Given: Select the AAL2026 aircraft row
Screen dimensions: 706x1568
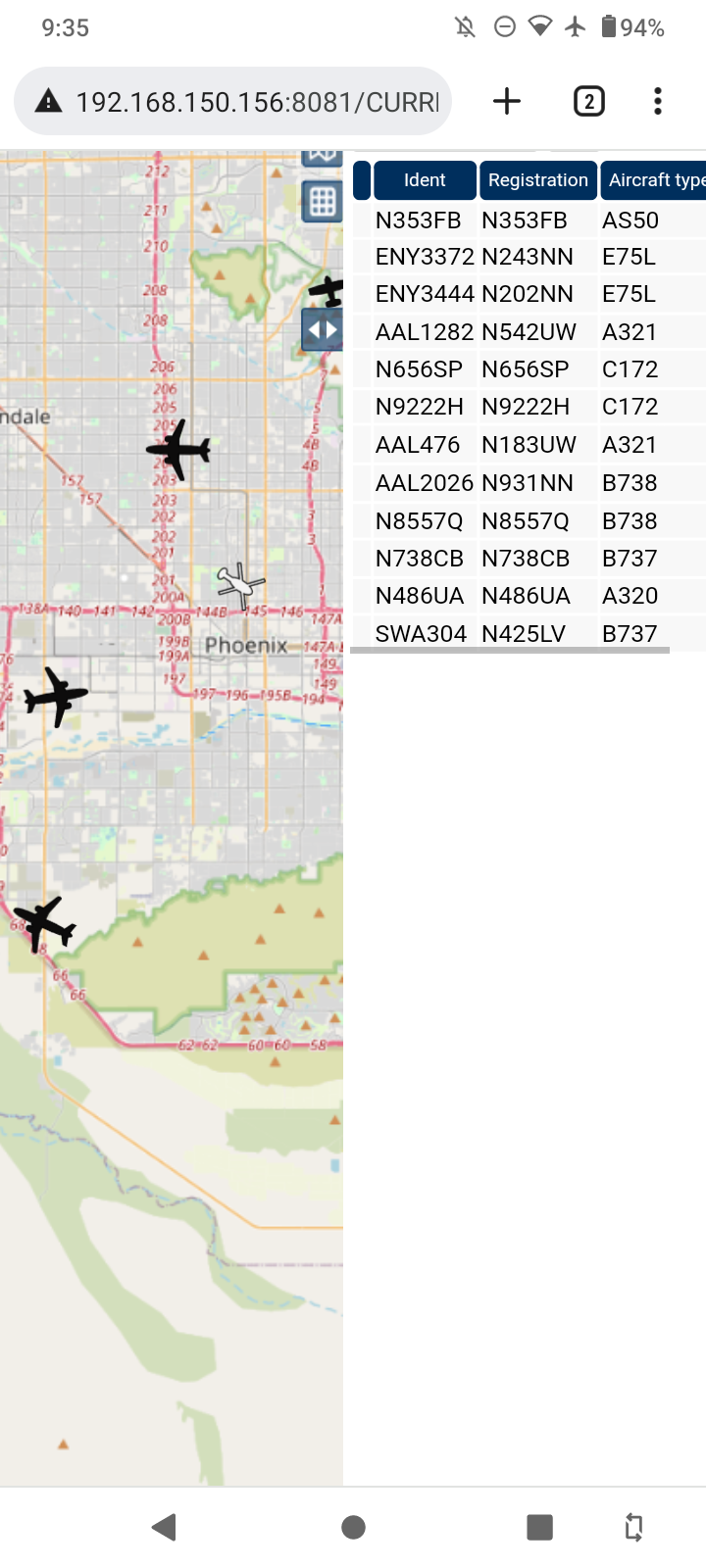Looking at the screenshot, I should pos(529,483).
